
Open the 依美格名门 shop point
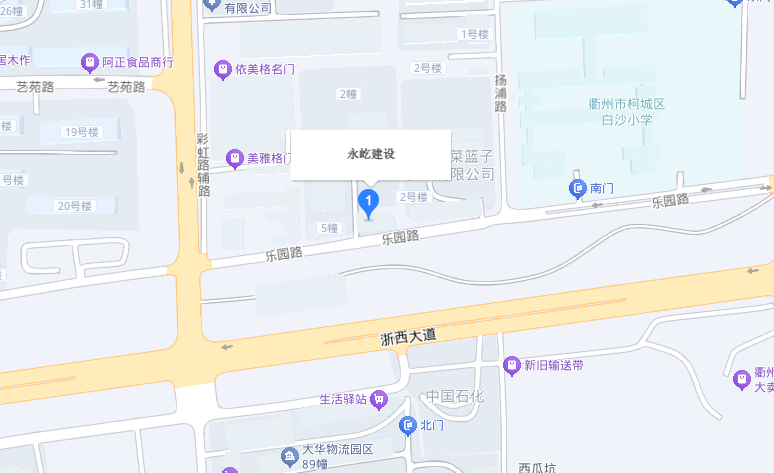tap(222, 69)
